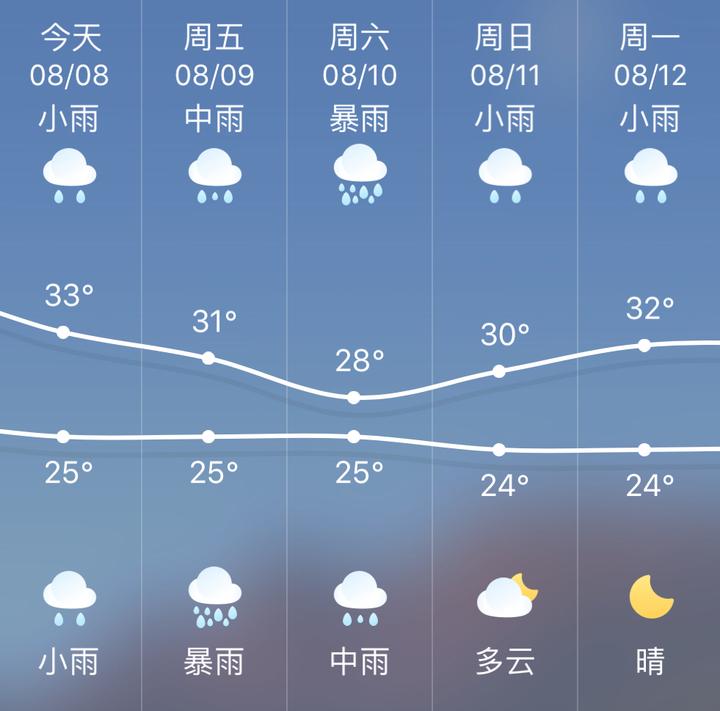Open Monday 08/12 forecast column

tap(650, 75)
